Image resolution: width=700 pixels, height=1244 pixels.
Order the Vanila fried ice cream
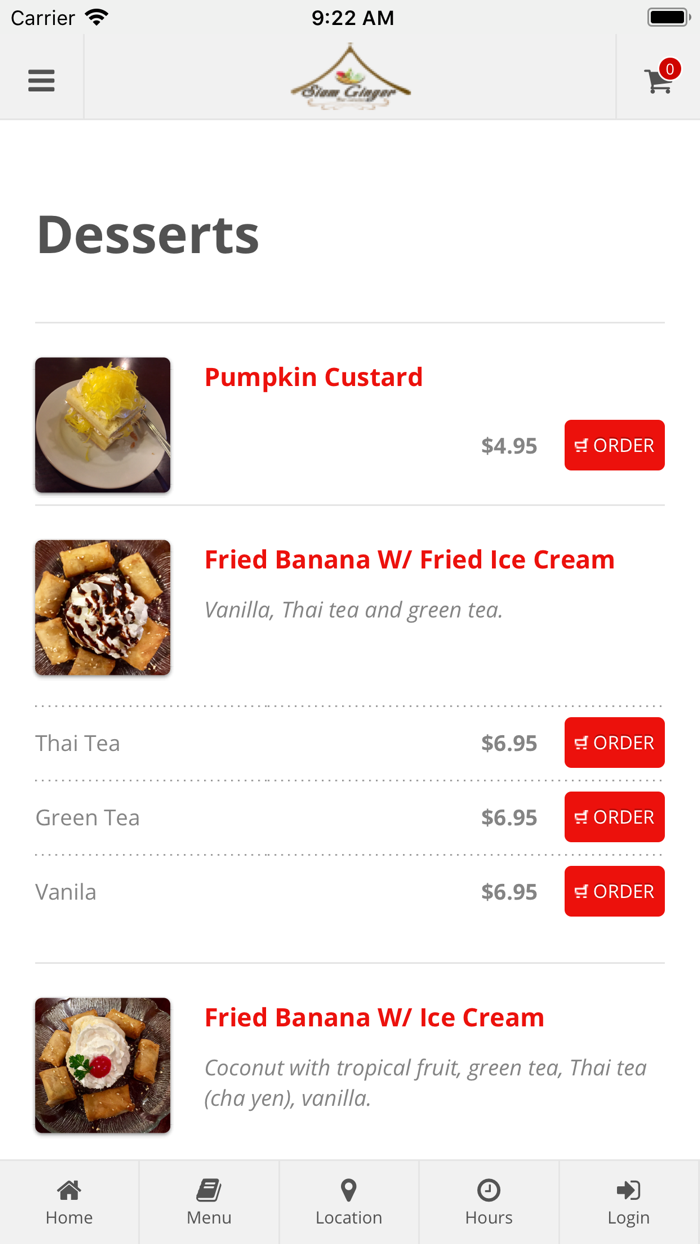(x=614, y=891)
